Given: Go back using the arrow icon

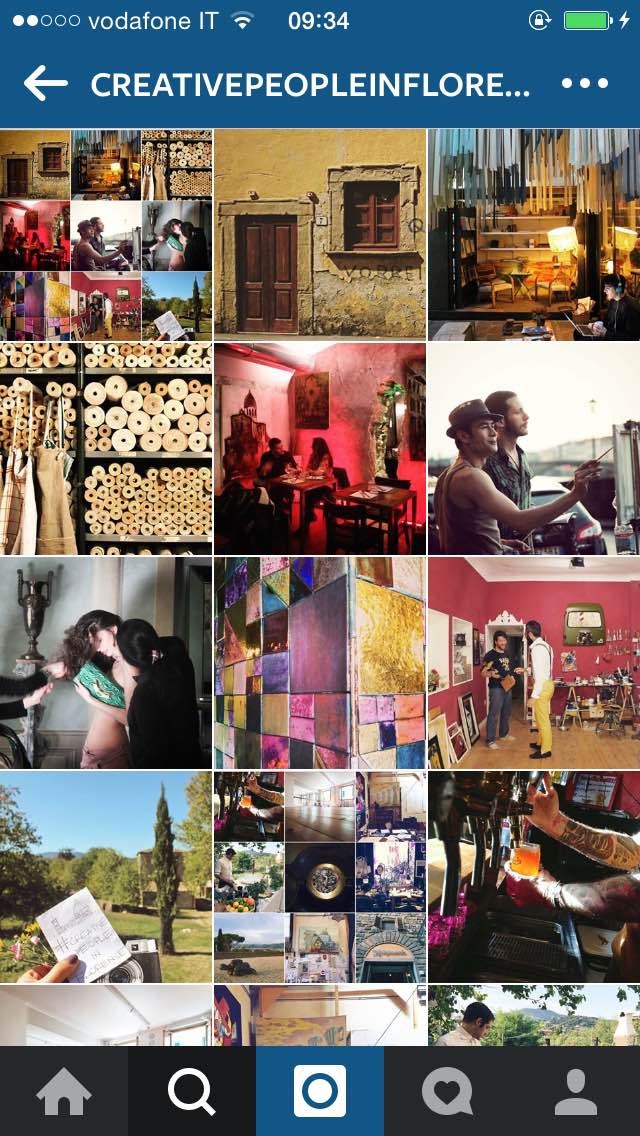Looking at the screenshot, I should pos(45,85).
